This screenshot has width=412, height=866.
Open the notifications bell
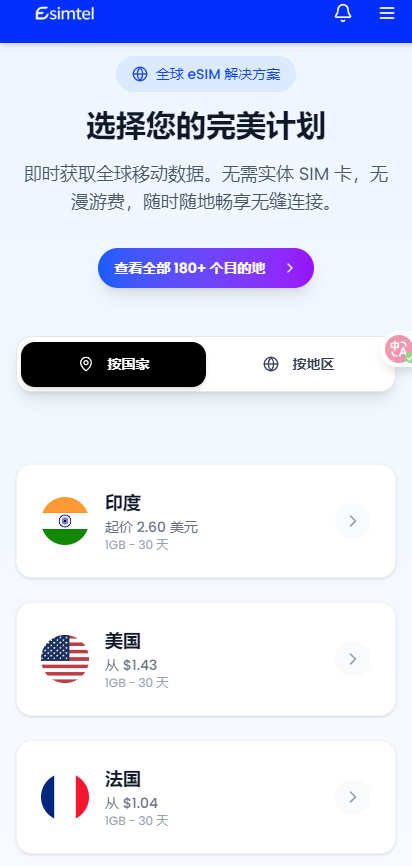coord(343,13)
